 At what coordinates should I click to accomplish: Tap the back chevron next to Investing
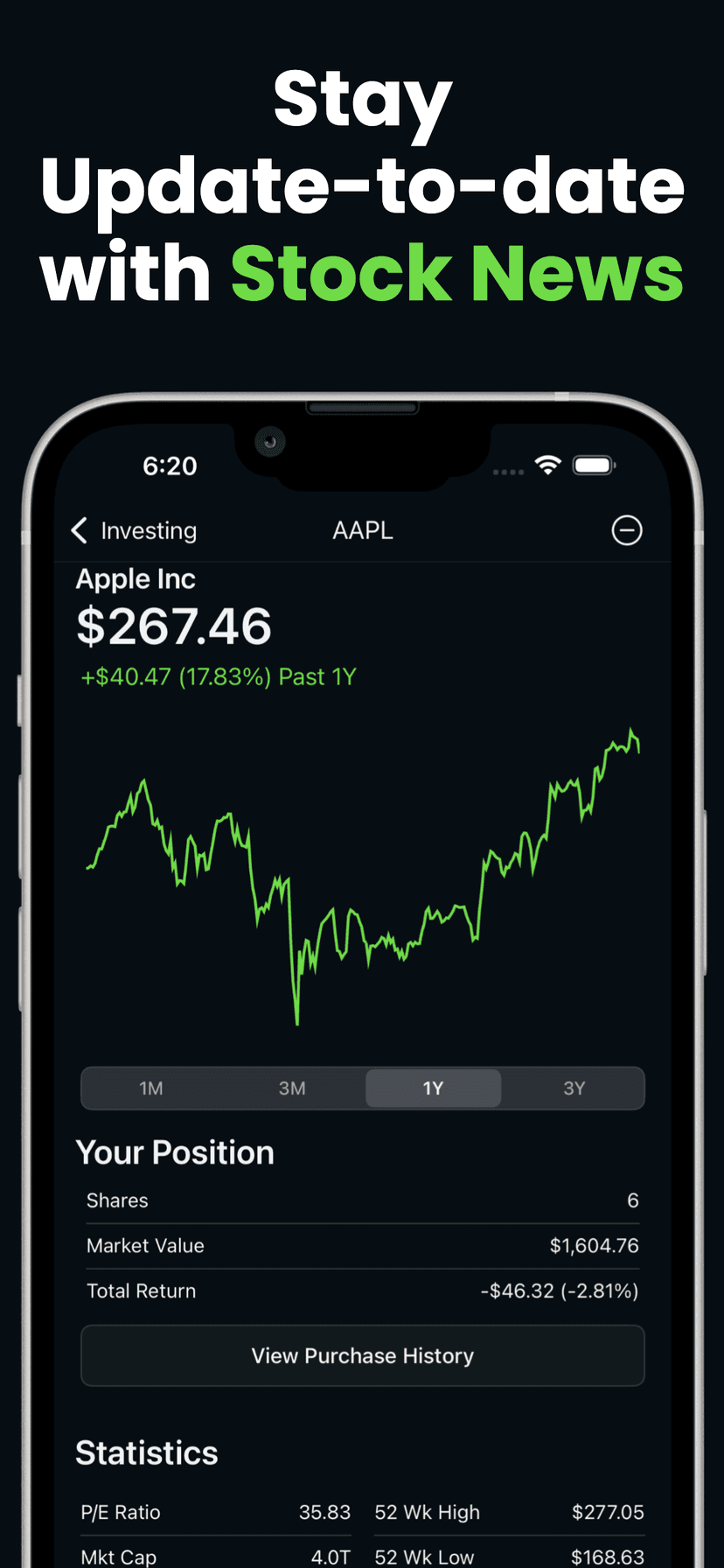78,530
